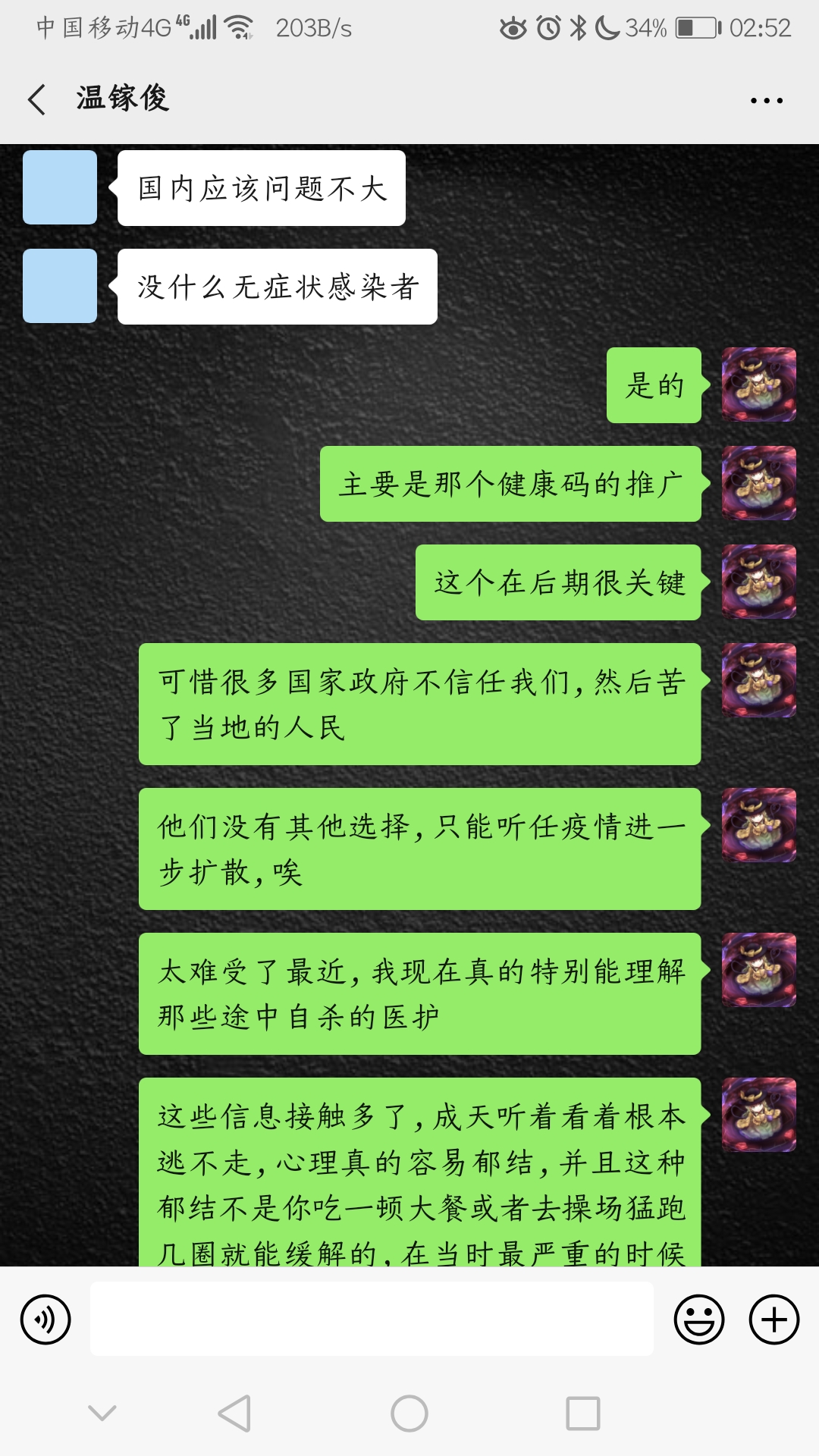Screen dimensions: 819x1456
Task: Tap the system home button
Action: click(409, 1414)
